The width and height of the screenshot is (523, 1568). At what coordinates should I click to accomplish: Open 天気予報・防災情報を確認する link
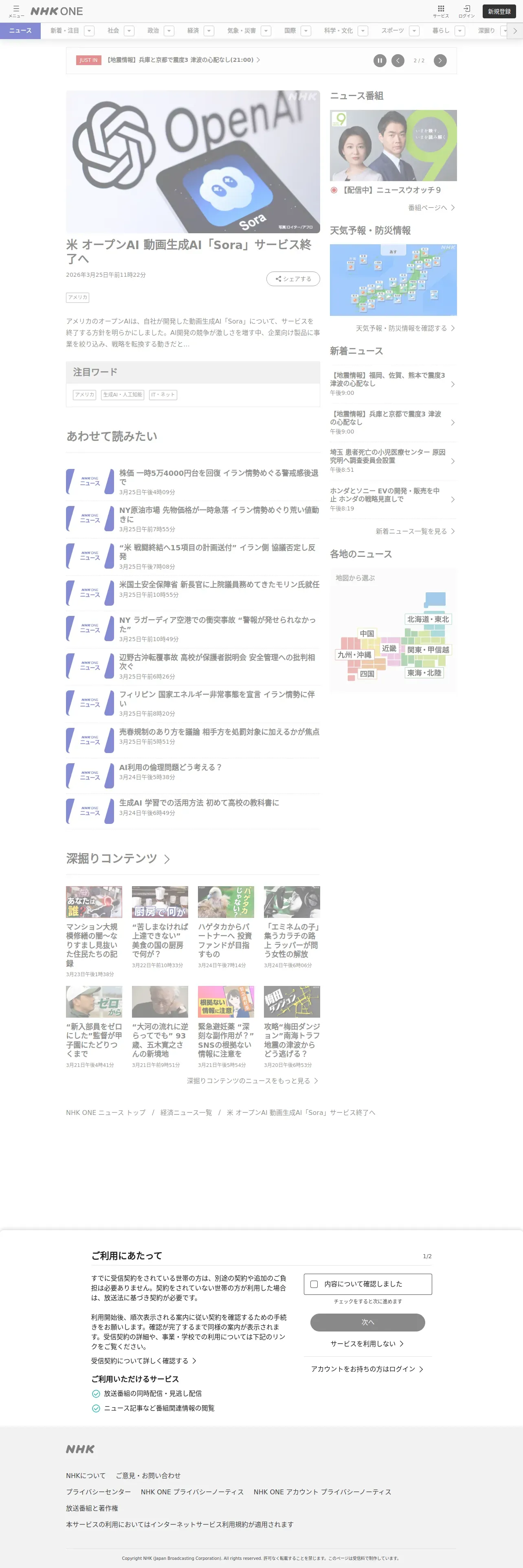tap(405, 328)
